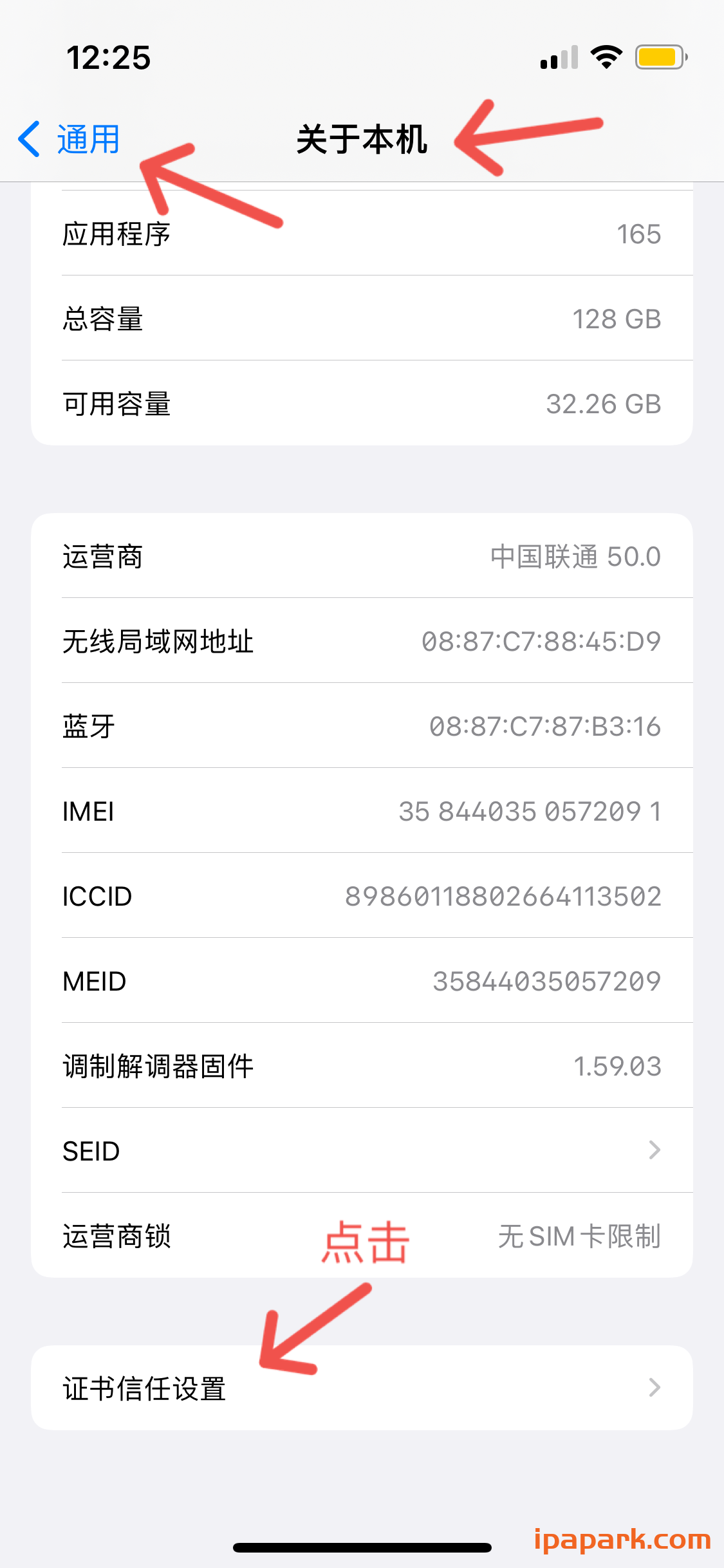
Task: Tap the 运营商 row showing 中国联通 50.0
Action: coord(362,556)
